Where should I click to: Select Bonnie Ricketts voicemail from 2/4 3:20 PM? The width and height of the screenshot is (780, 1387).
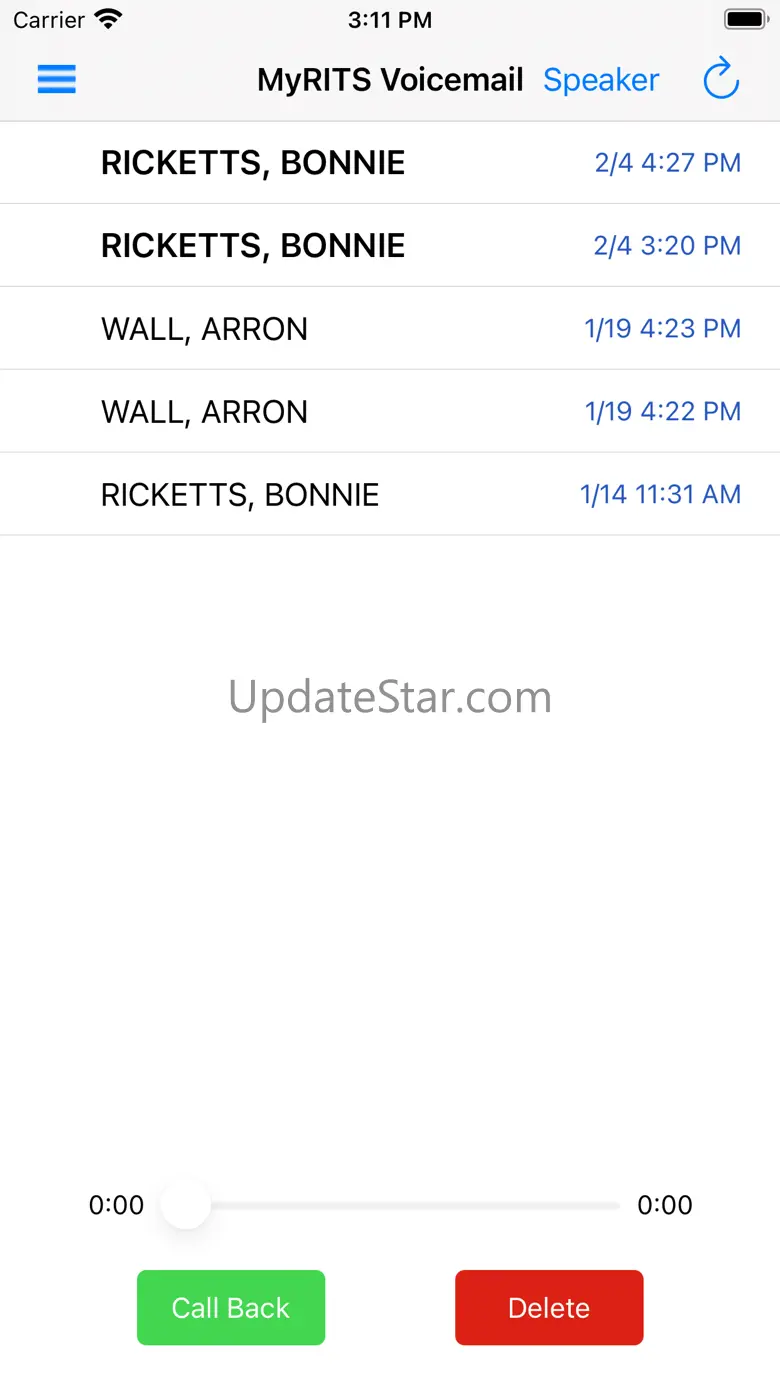[390, 246]
